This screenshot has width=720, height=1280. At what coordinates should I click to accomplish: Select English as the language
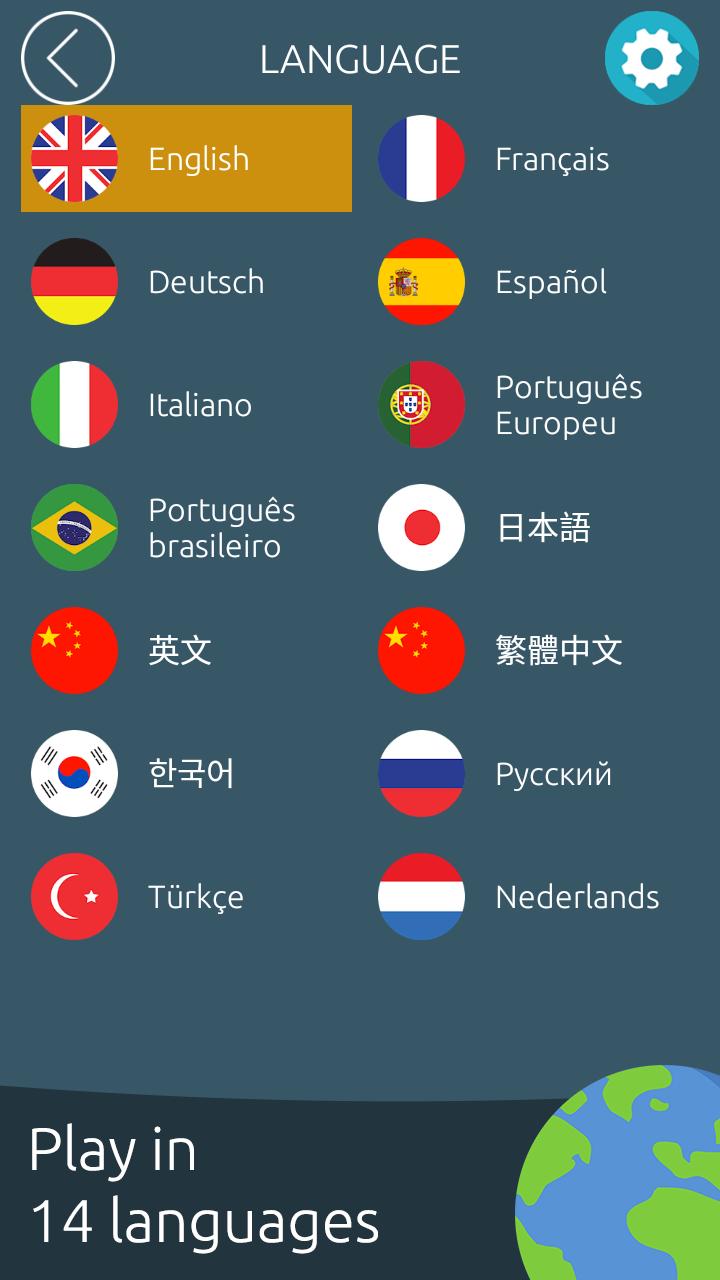(187, 159)
